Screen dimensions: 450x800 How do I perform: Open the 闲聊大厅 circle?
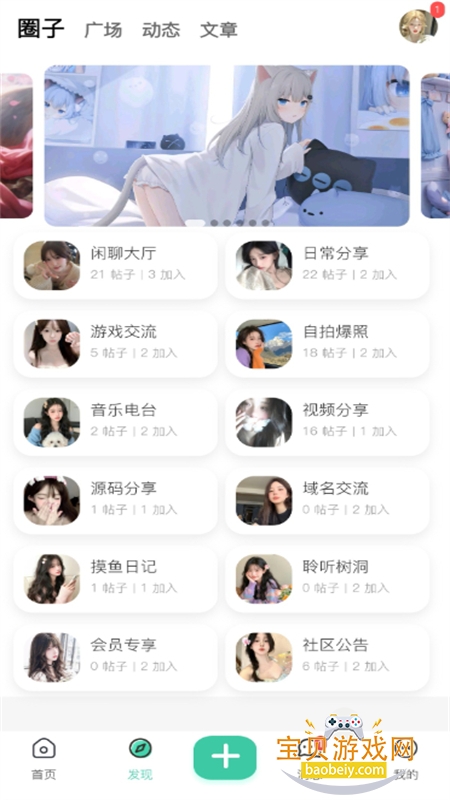pos(115,265)
